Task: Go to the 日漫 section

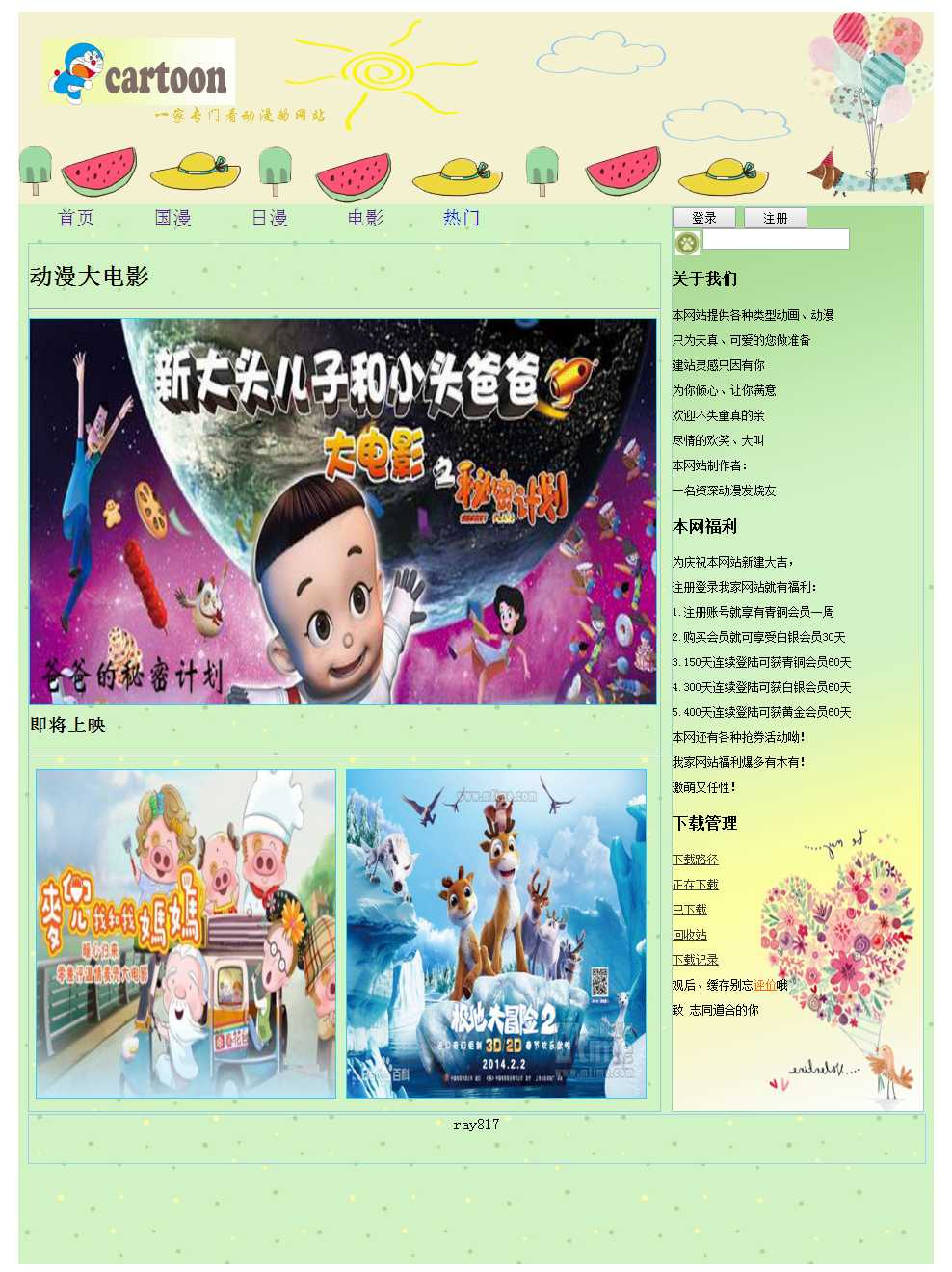Action: pyautogui.click(x=269, y=218)
